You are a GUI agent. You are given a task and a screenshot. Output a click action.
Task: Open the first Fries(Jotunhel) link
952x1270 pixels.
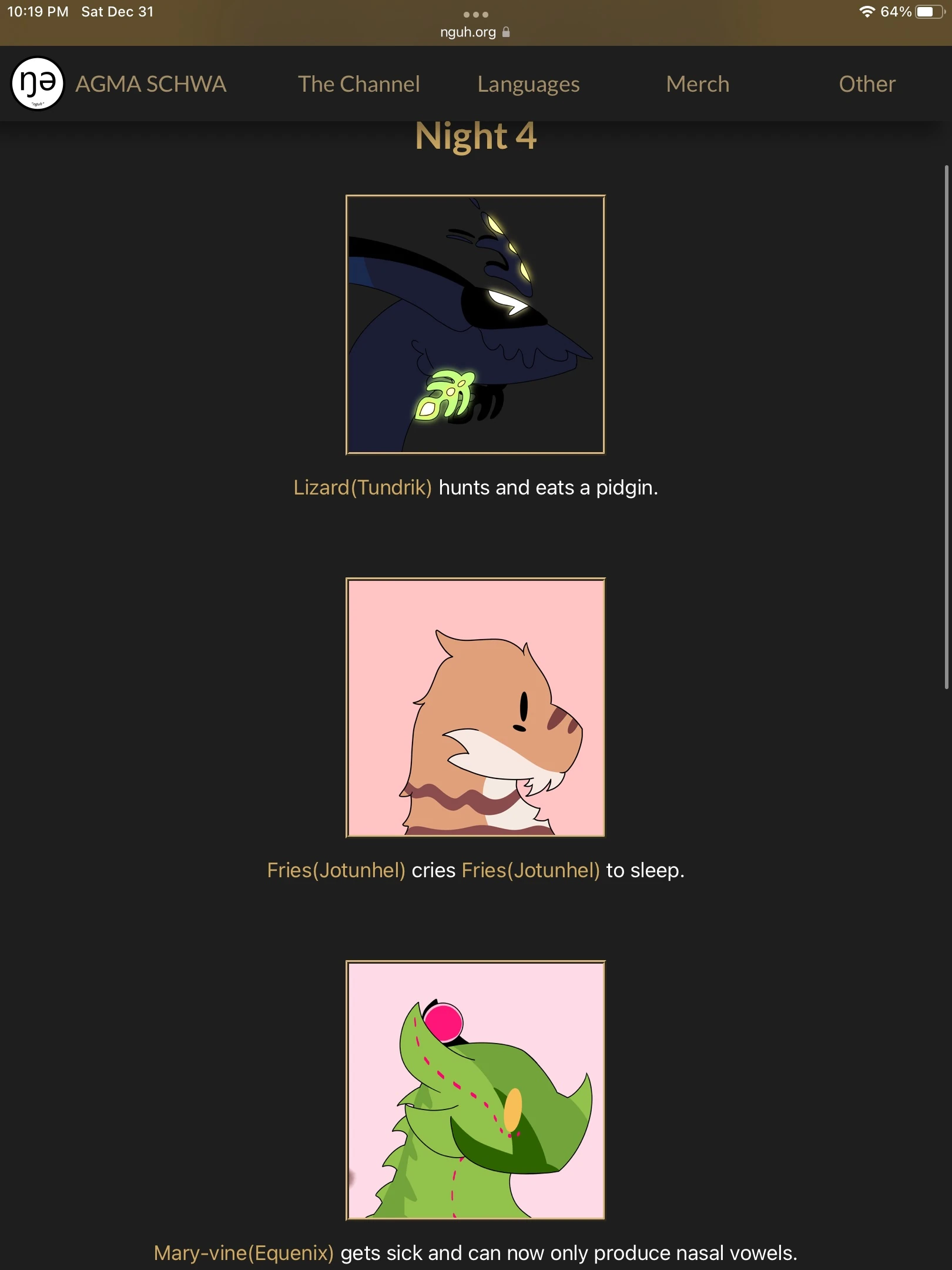[x=336, y=870]
